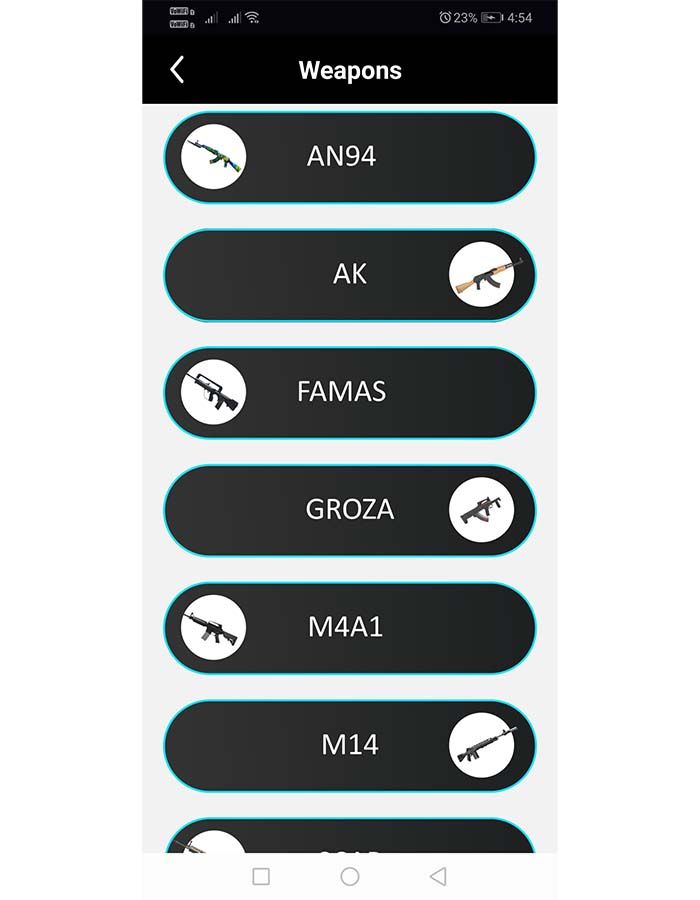Choose the GROZA weapon
The image size is (700, 900).
pyautogui.click(x=349, y=510)
